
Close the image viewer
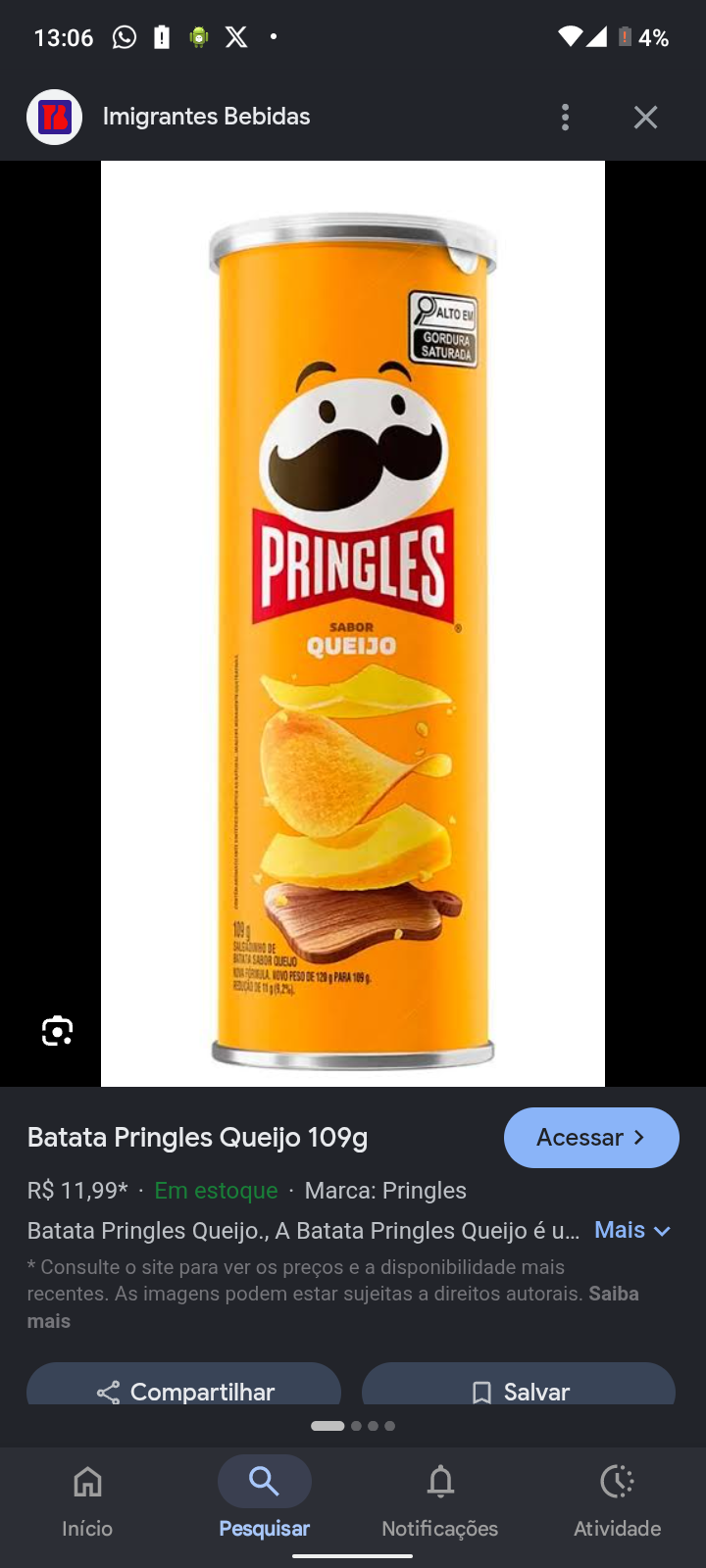(x=645, y=118)
